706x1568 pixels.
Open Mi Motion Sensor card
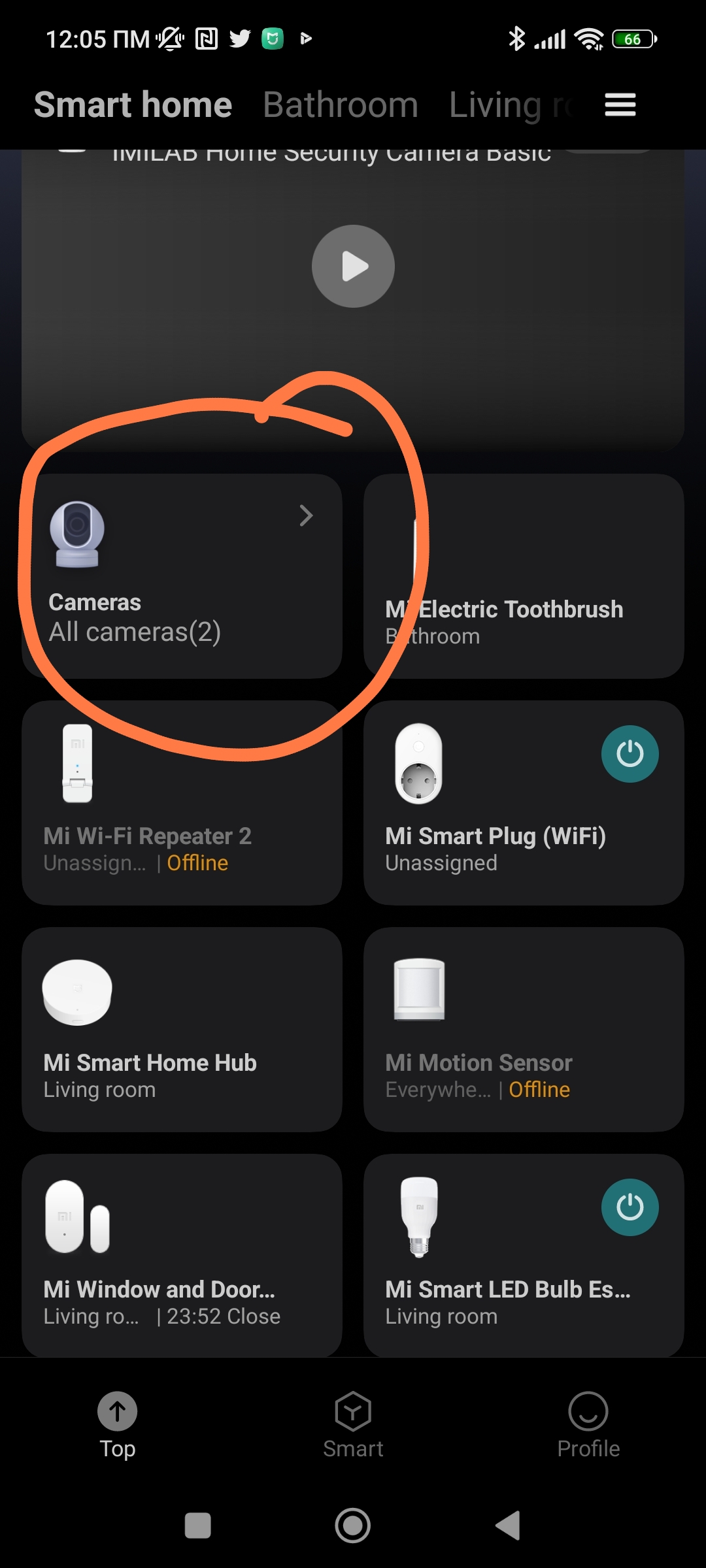click(x=523, y=1029)
